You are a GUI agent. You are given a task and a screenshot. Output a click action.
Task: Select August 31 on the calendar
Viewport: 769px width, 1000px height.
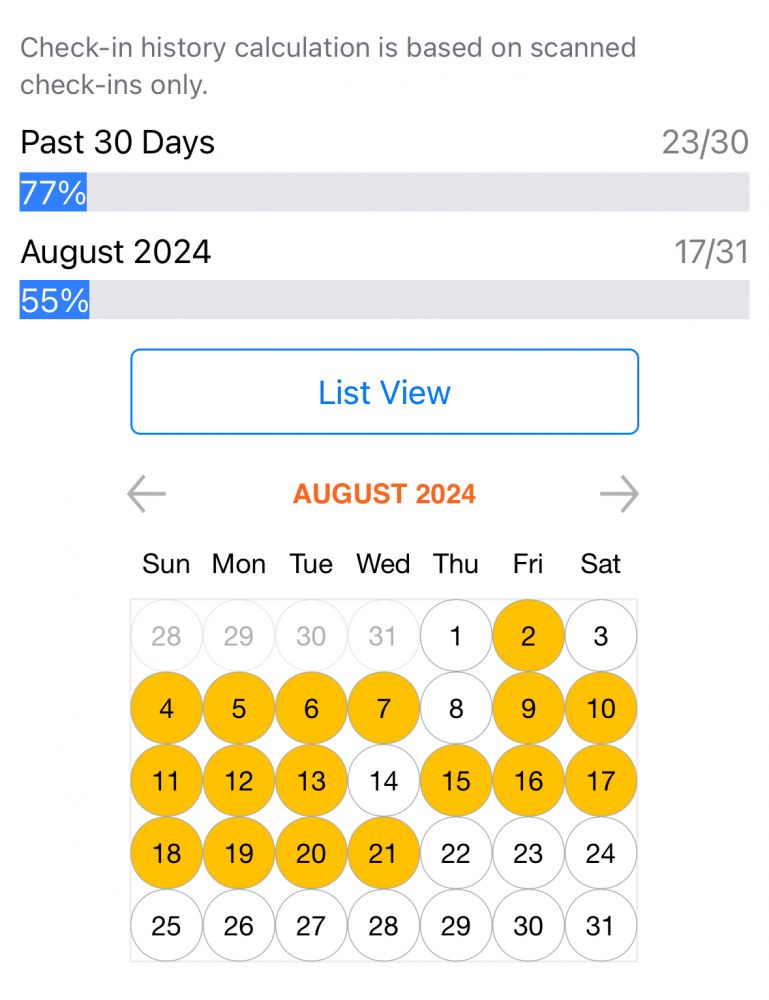click(600, 926)
